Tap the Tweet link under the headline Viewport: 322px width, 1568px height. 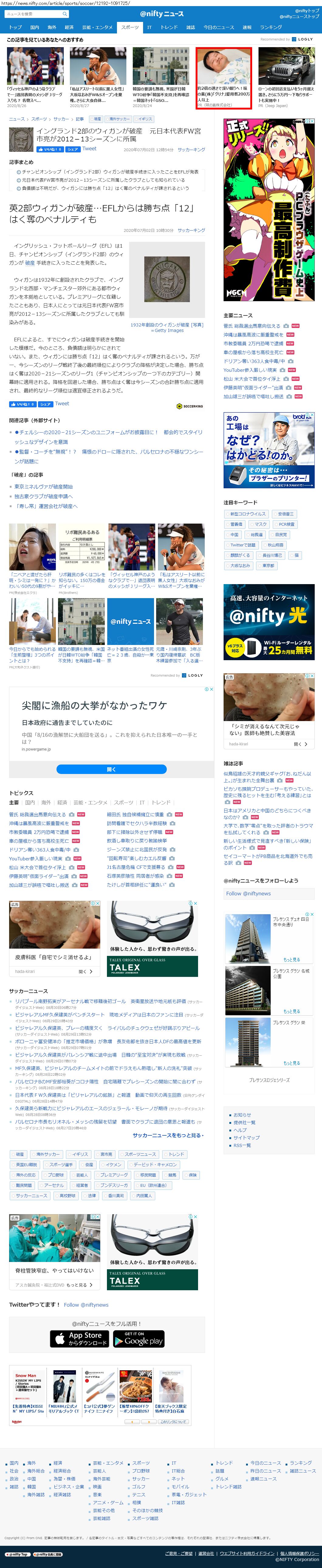(x=89, y=148)
